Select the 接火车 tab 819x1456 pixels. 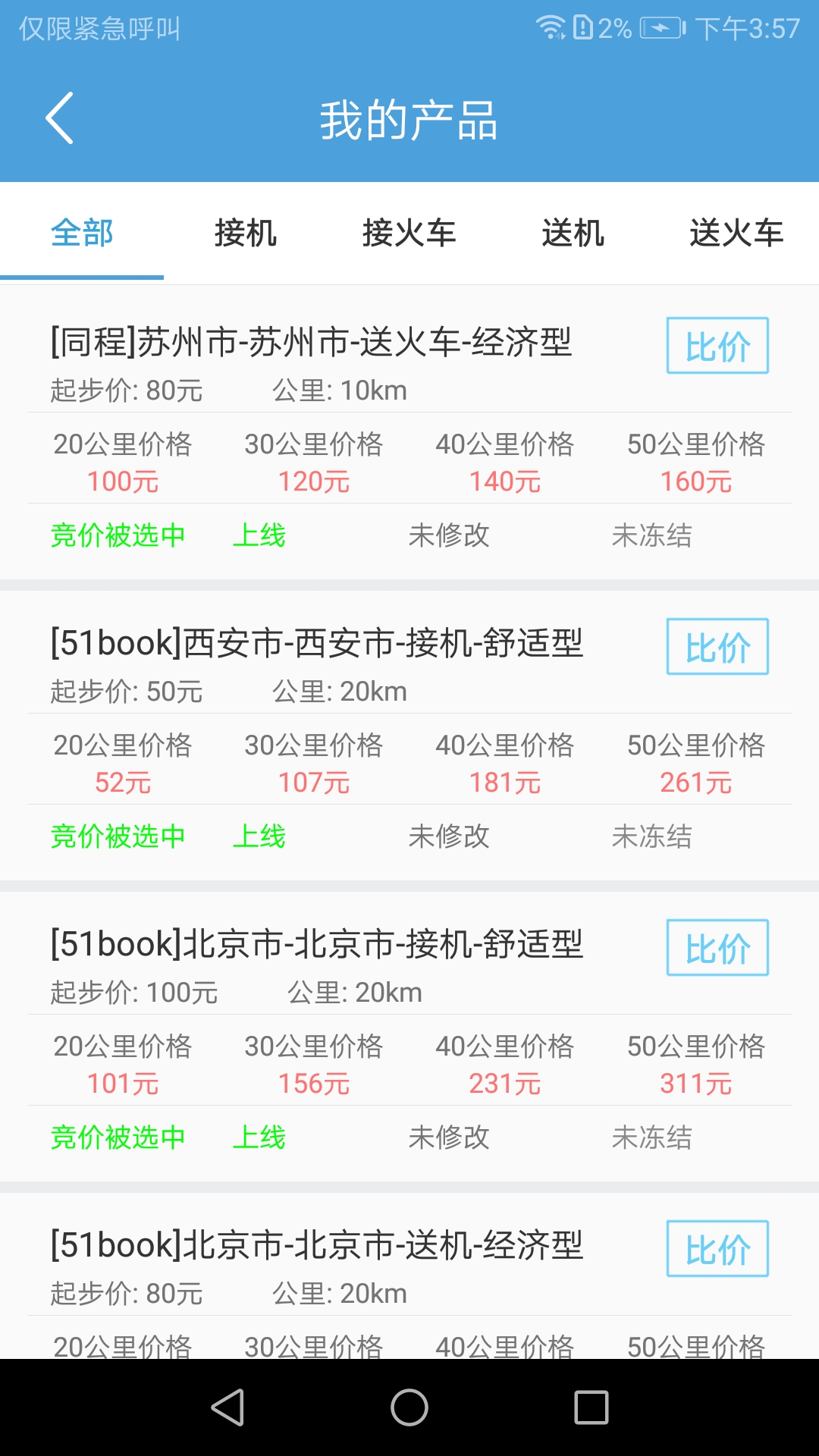[x=409, y=234]
